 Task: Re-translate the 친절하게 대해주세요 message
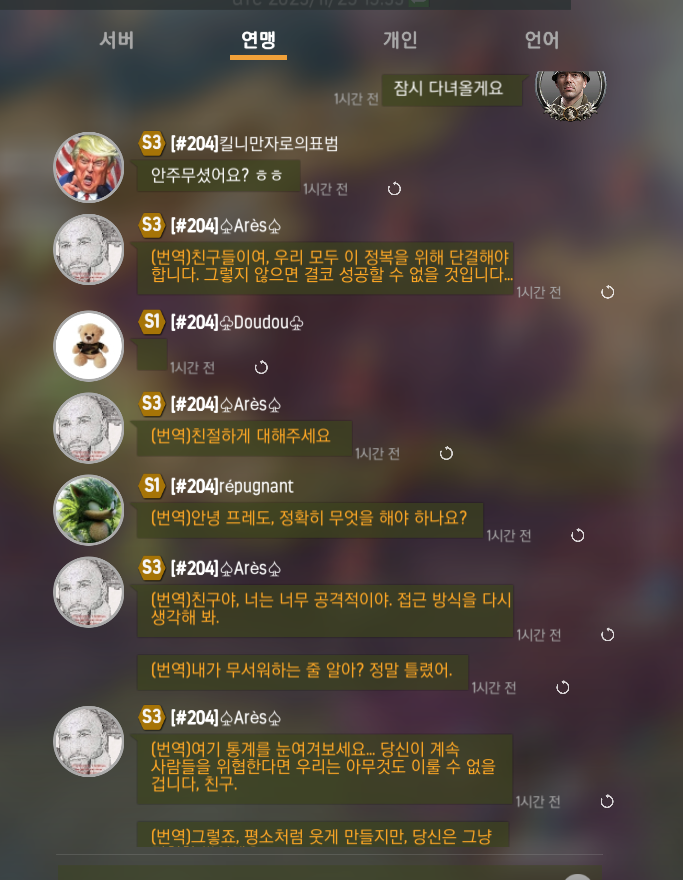(446, 453)
